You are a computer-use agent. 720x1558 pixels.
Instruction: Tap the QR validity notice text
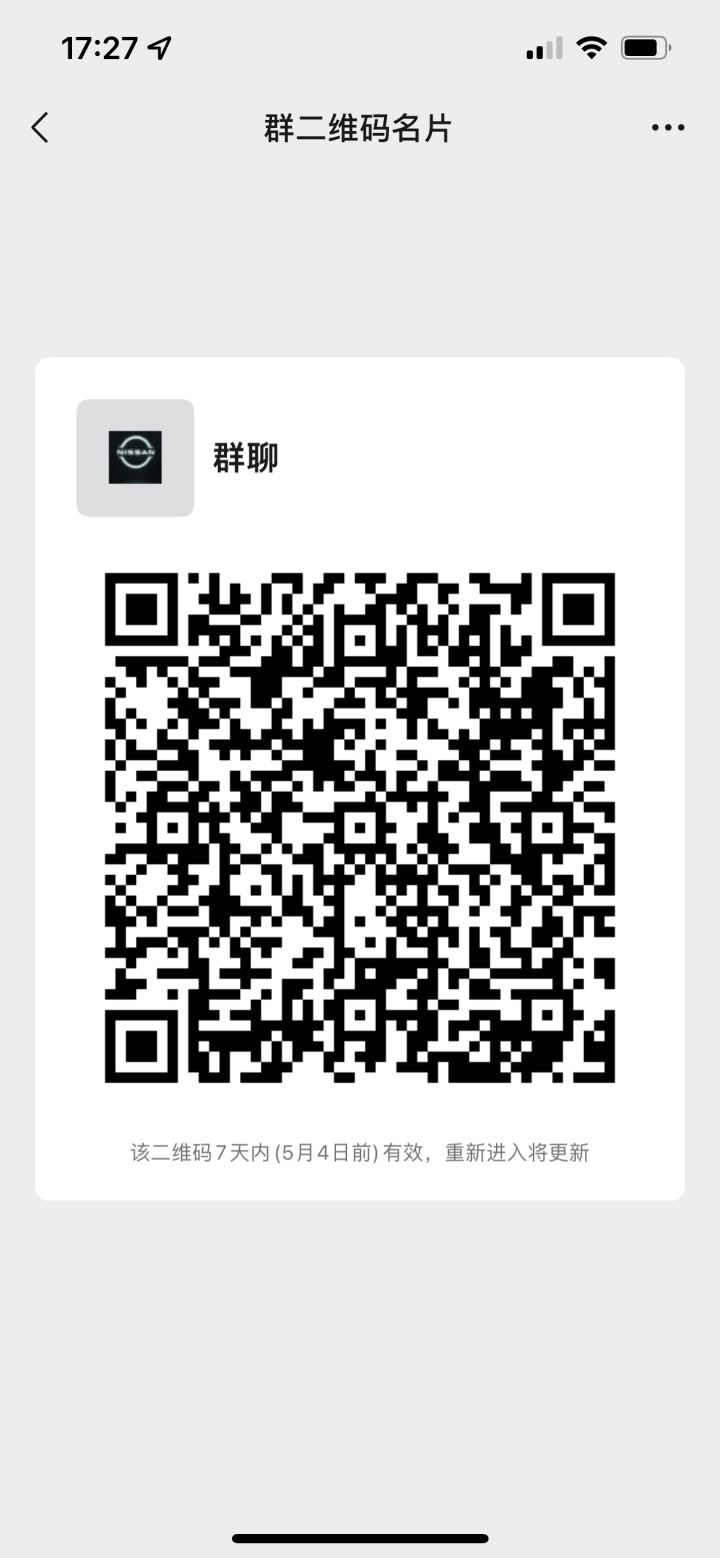pyautogui.click(x=360, y=1151)
